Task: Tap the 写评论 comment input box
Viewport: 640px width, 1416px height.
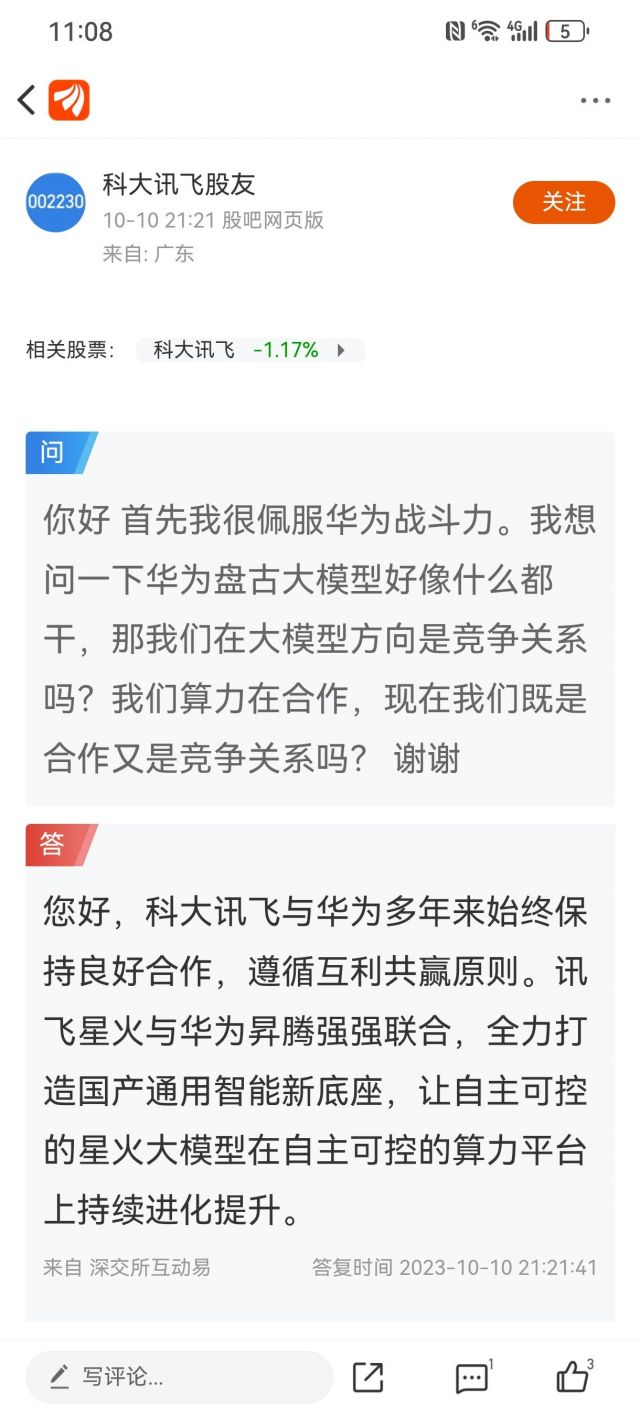Action: click(x=179, y=1377)
